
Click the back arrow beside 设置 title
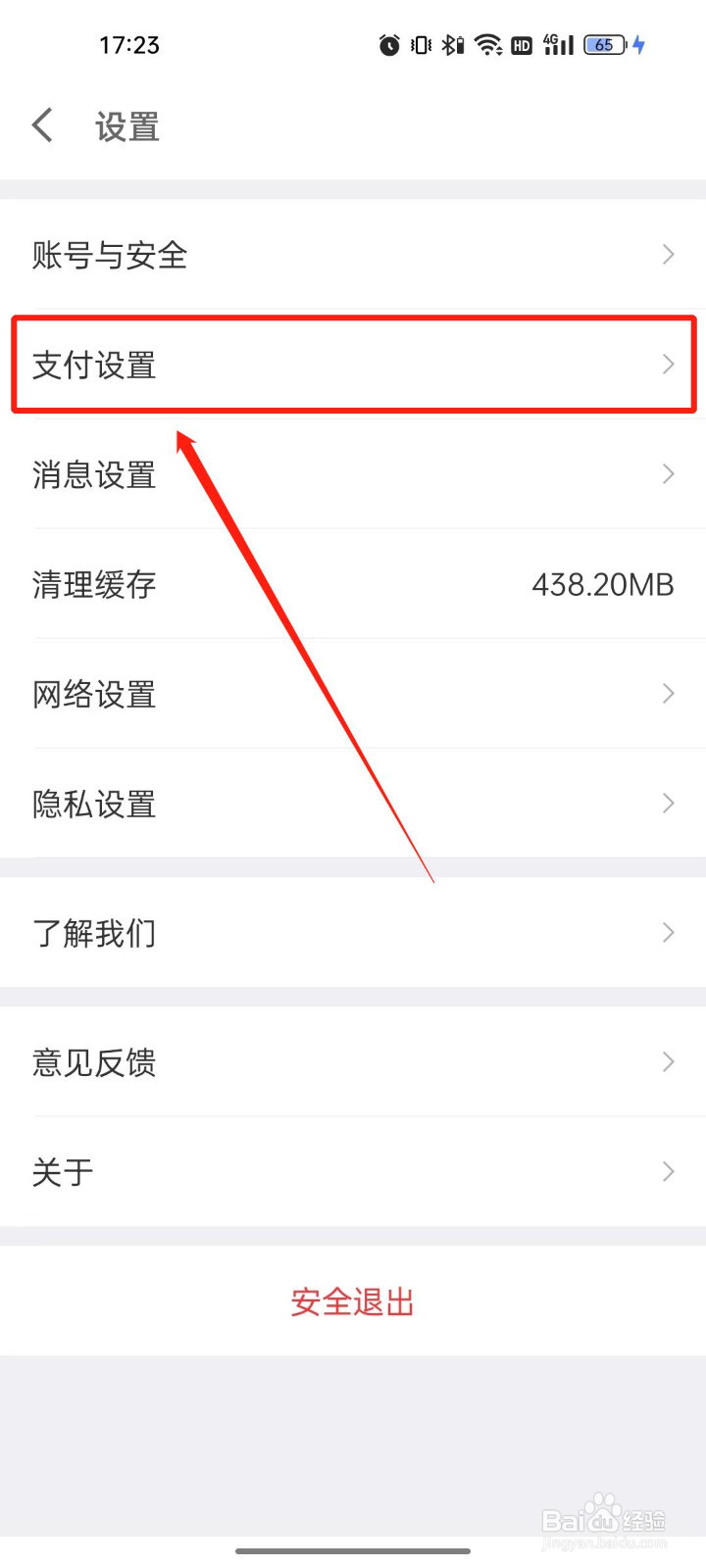coord(41,125)
